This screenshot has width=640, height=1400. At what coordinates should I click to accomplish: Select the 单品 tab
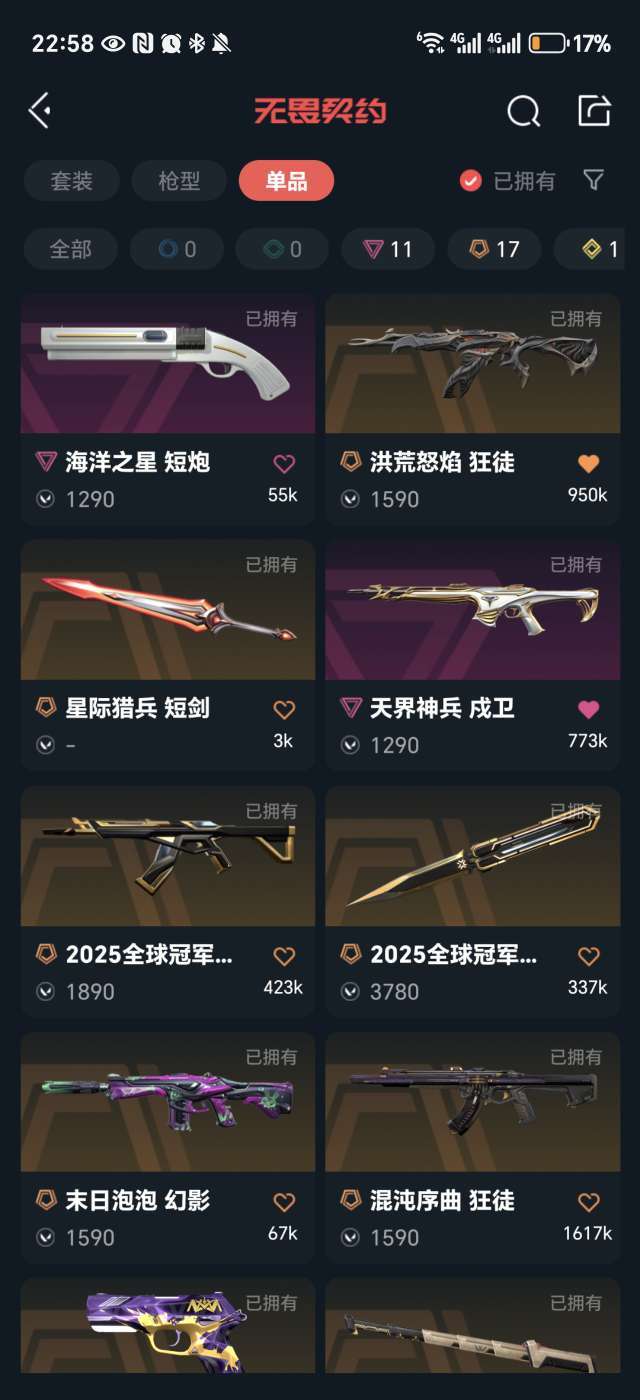[286, 181]
